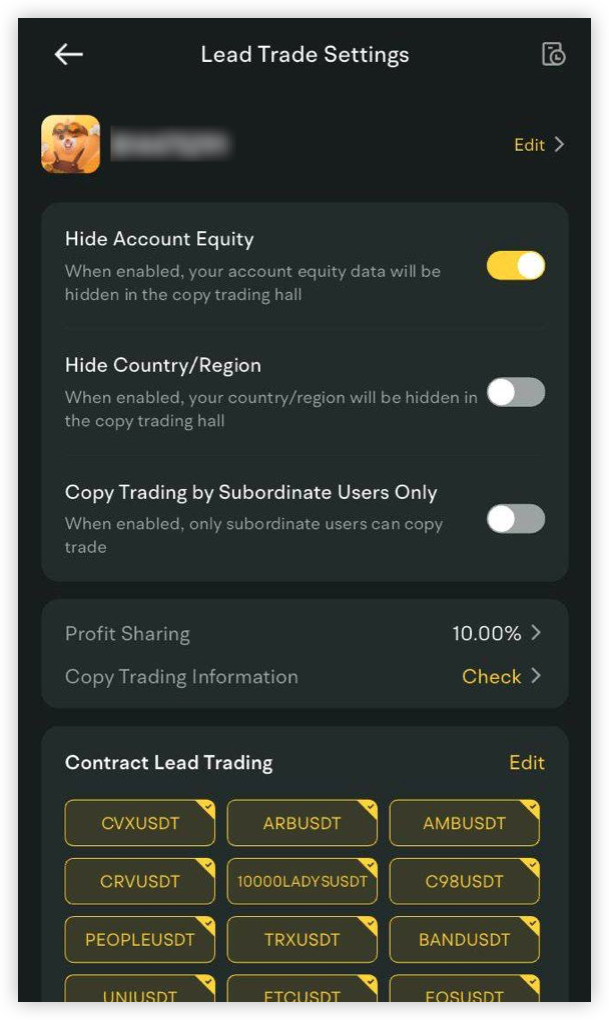Screen dimensions: 609x1020
Task: Turn on Copy Trading by Subordinate Users Only
Action: coord(516,518)
